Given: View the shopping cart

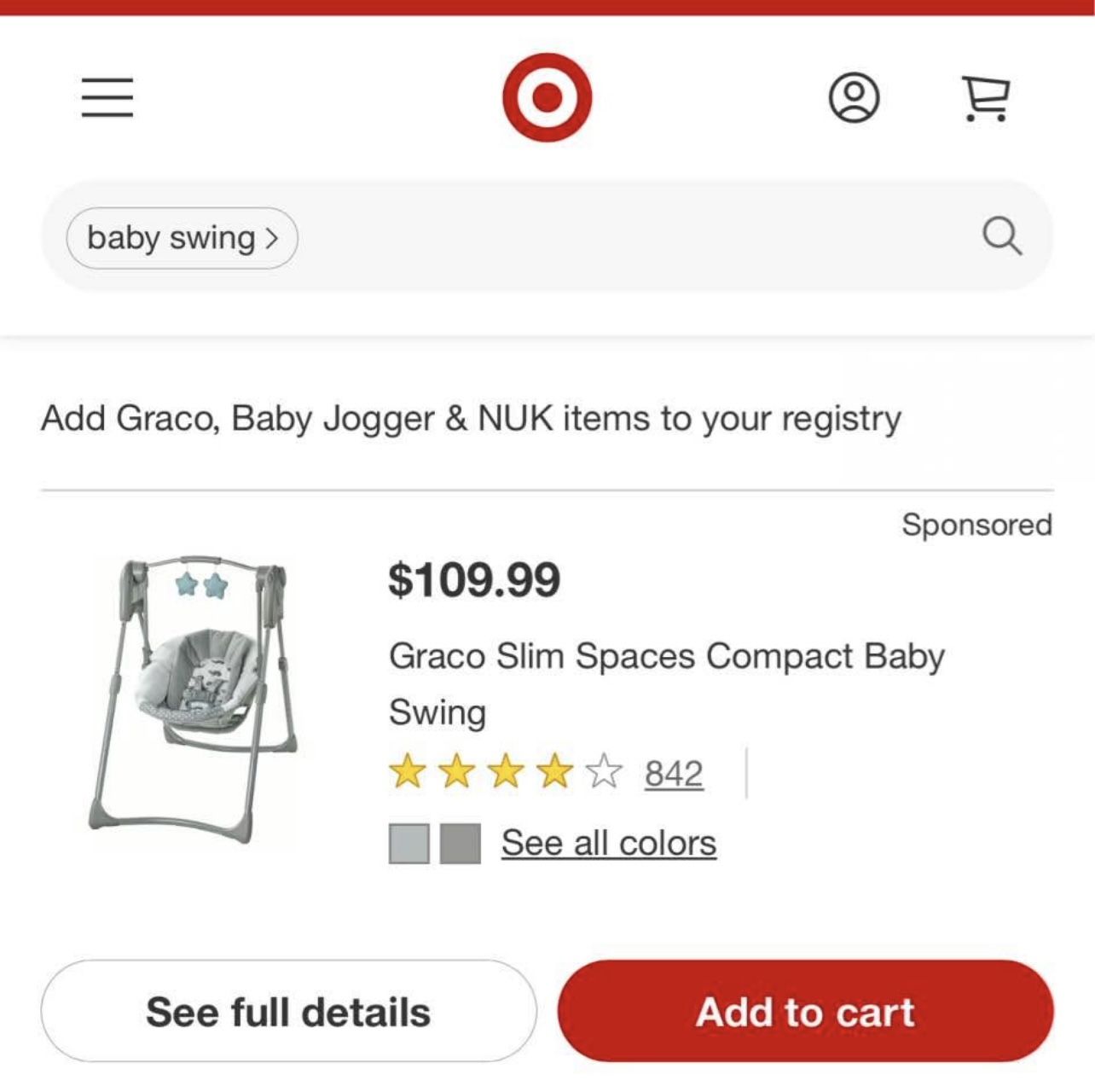Looking at the screenshot, I should 987,97.
